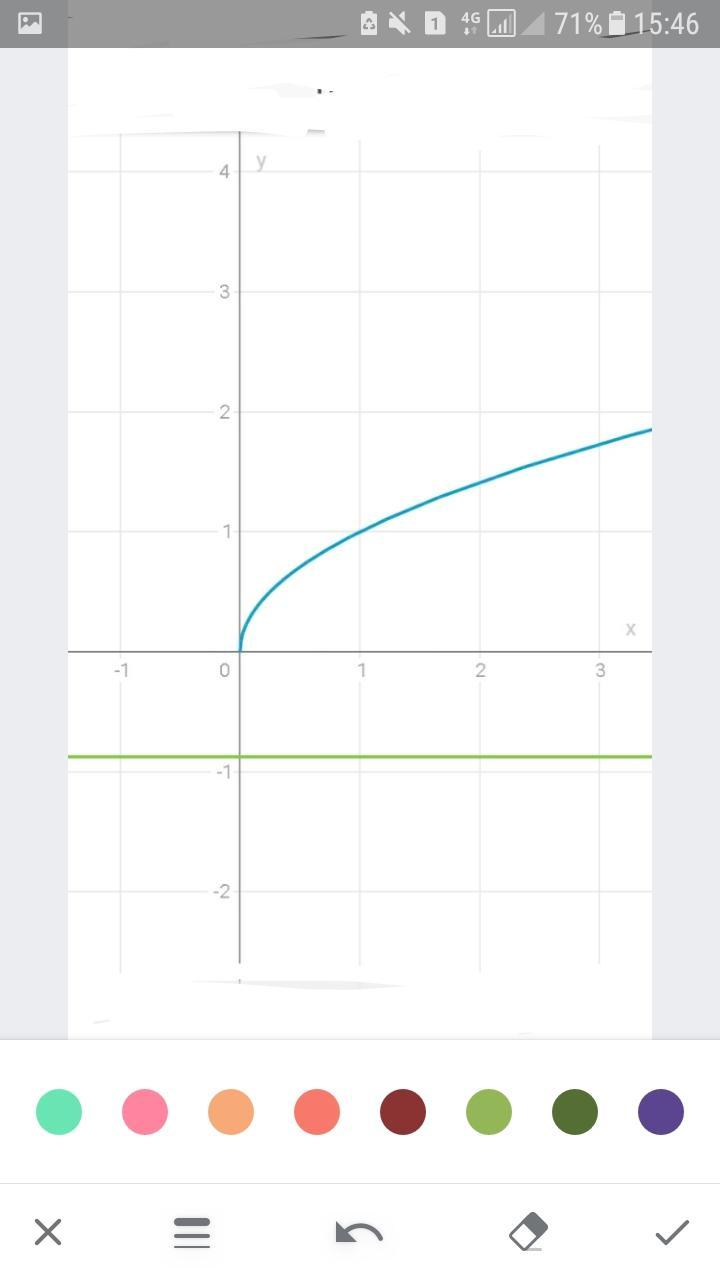This screenshot has height=1280, width=720.
Task: Choose the purple color swatch
Action: coord(661,1111)
